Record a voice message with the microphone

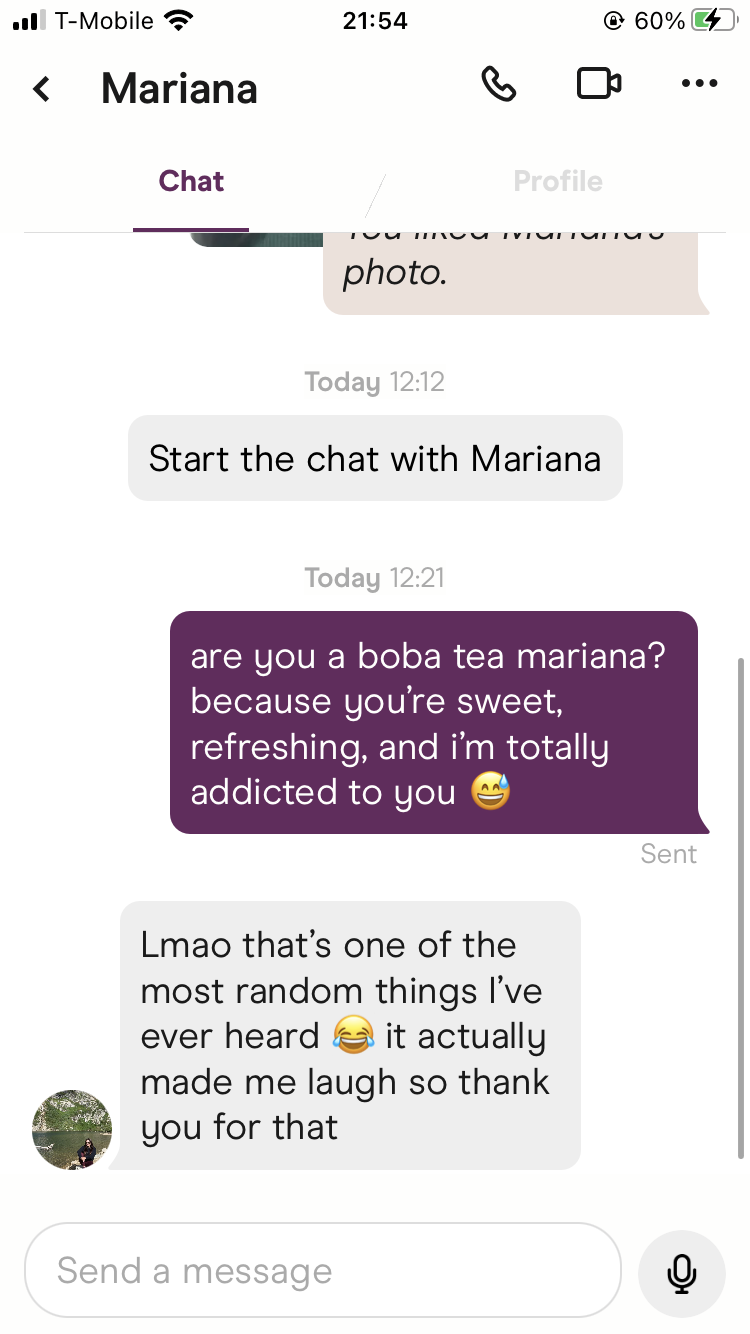681,1271
